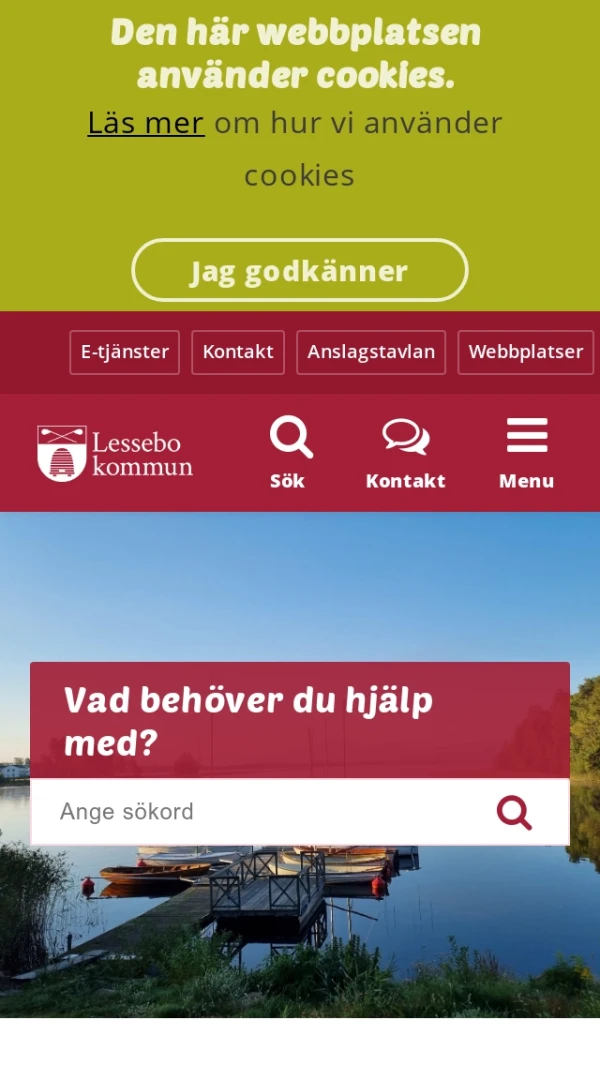
Task: Open Anslagstavlan
Action: click(371, 352)
